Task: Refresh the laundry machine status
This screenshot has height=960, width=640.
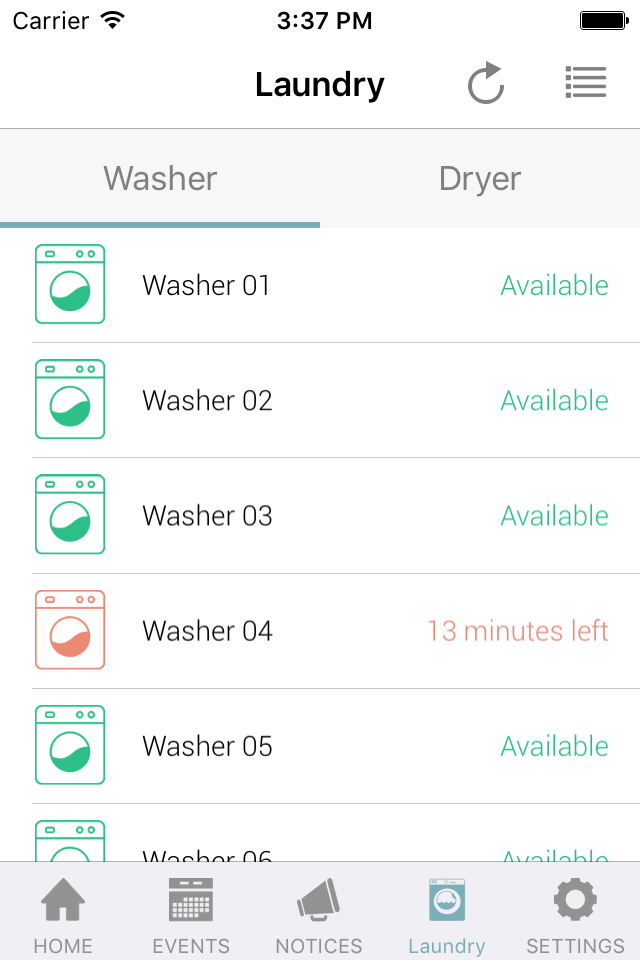Action: [x=486, y=84]
